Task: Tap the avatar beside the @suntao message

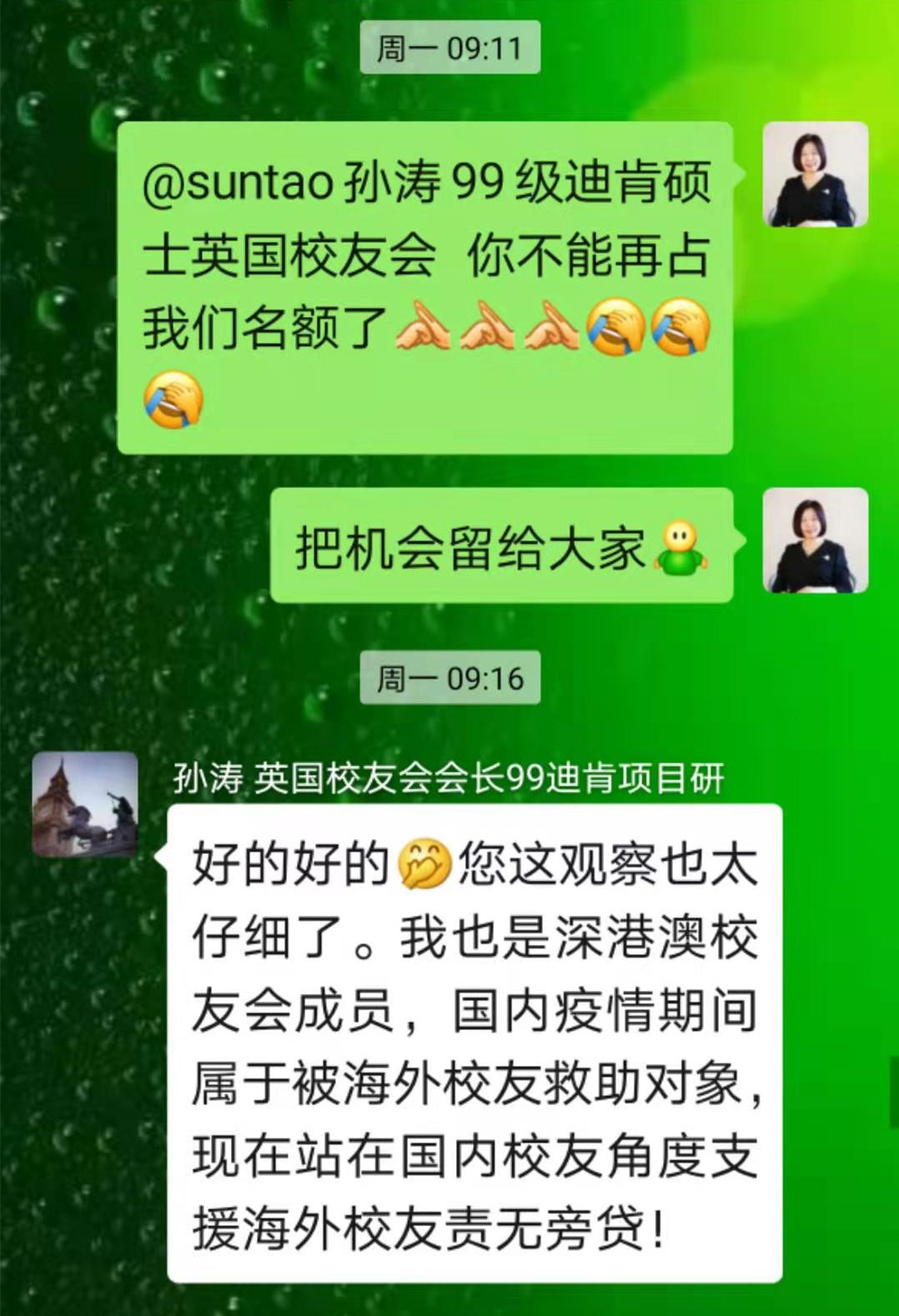Action: tap(815, 174)
